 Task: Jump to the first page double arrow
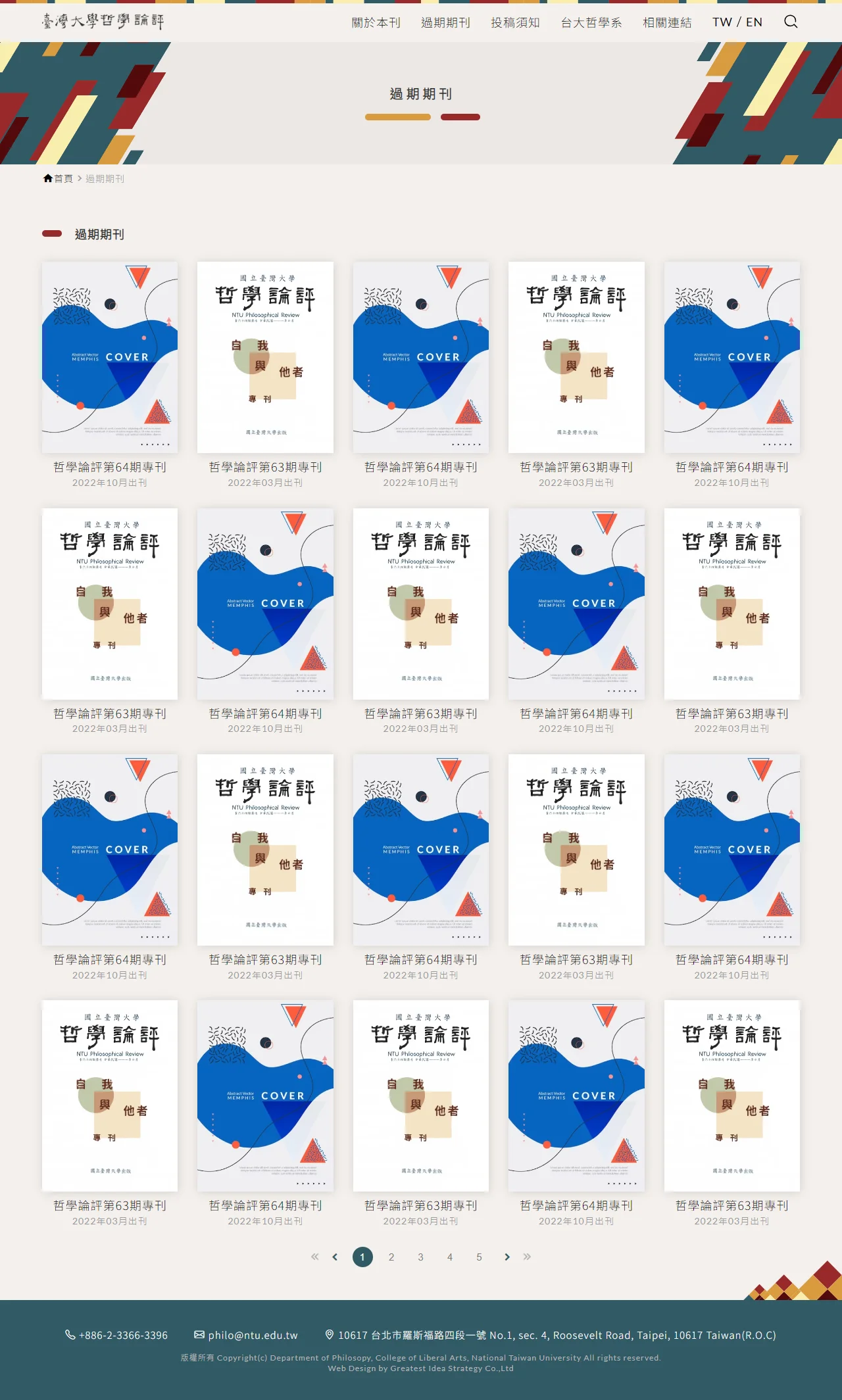[x=314, y=1257]
